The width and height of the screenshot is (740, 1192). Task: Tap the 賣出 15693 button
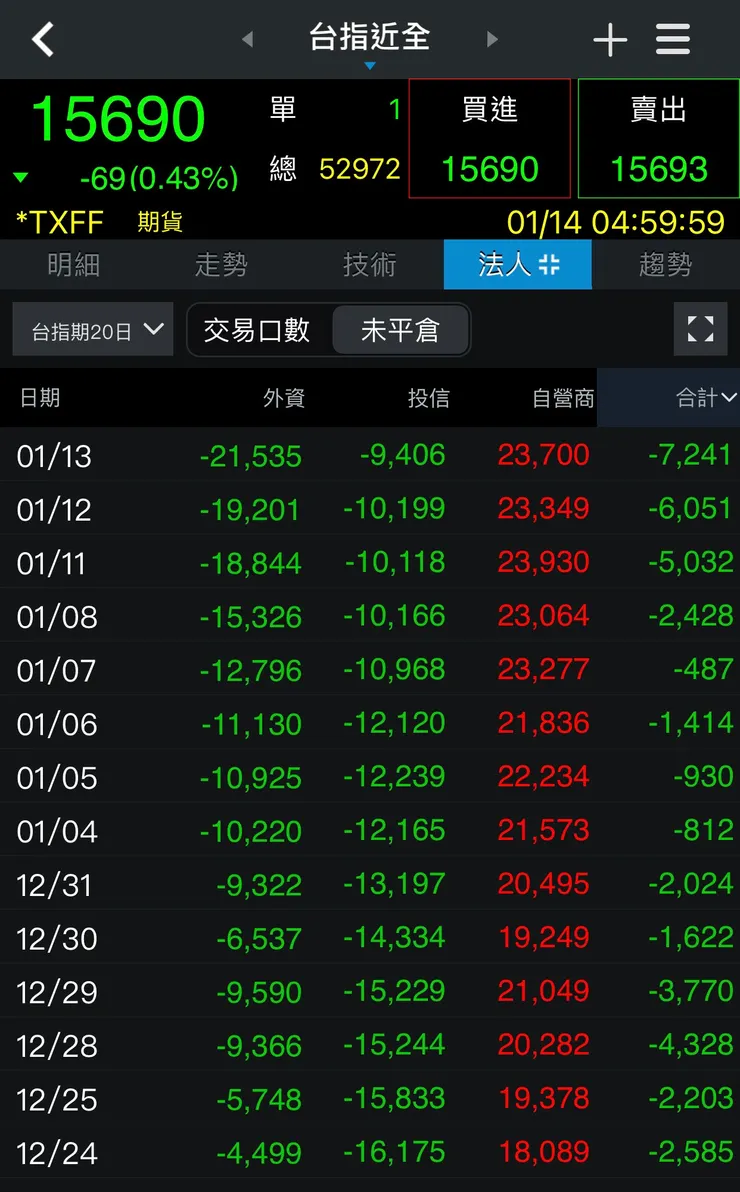click(x=658, y=139)
